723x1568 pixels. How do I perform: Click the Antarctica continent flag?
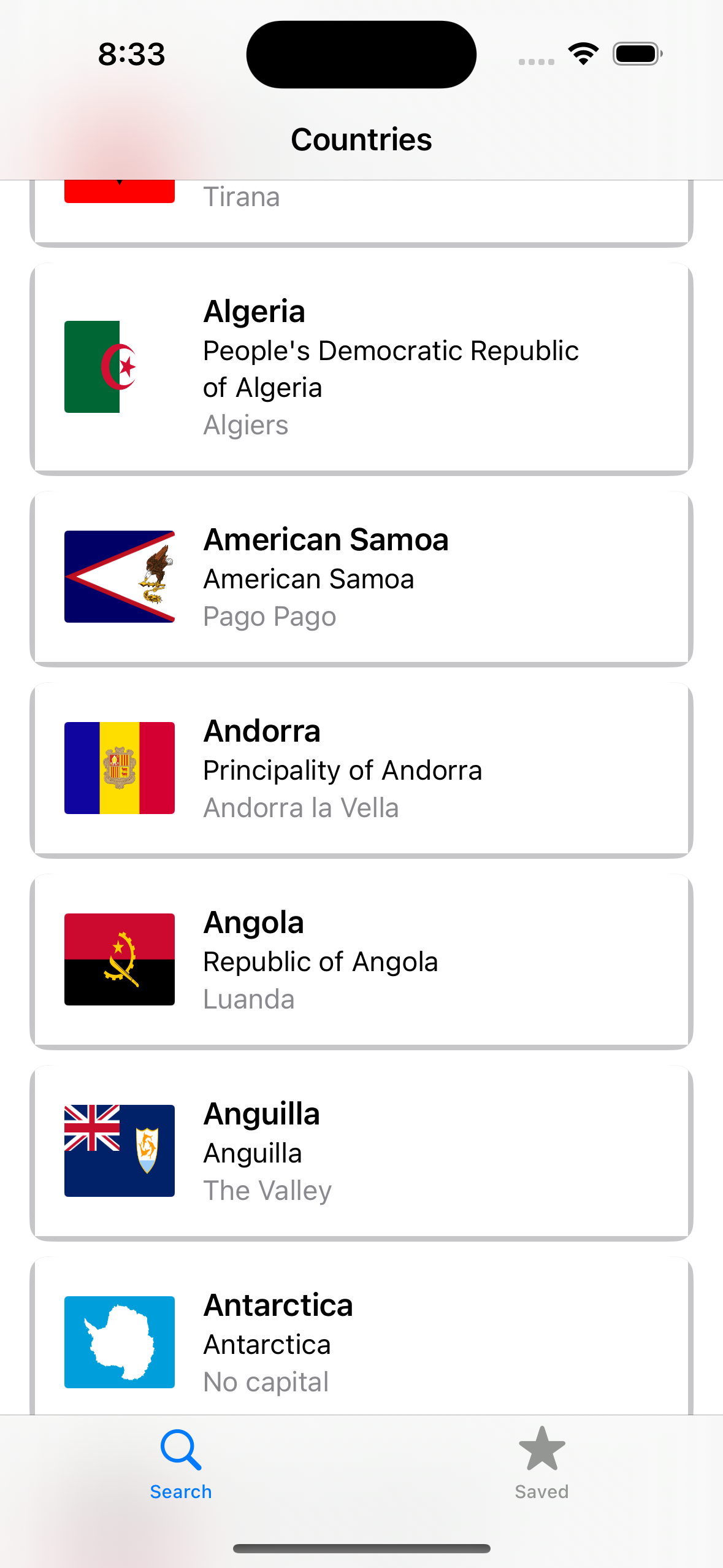click(x=119, y=1342)
